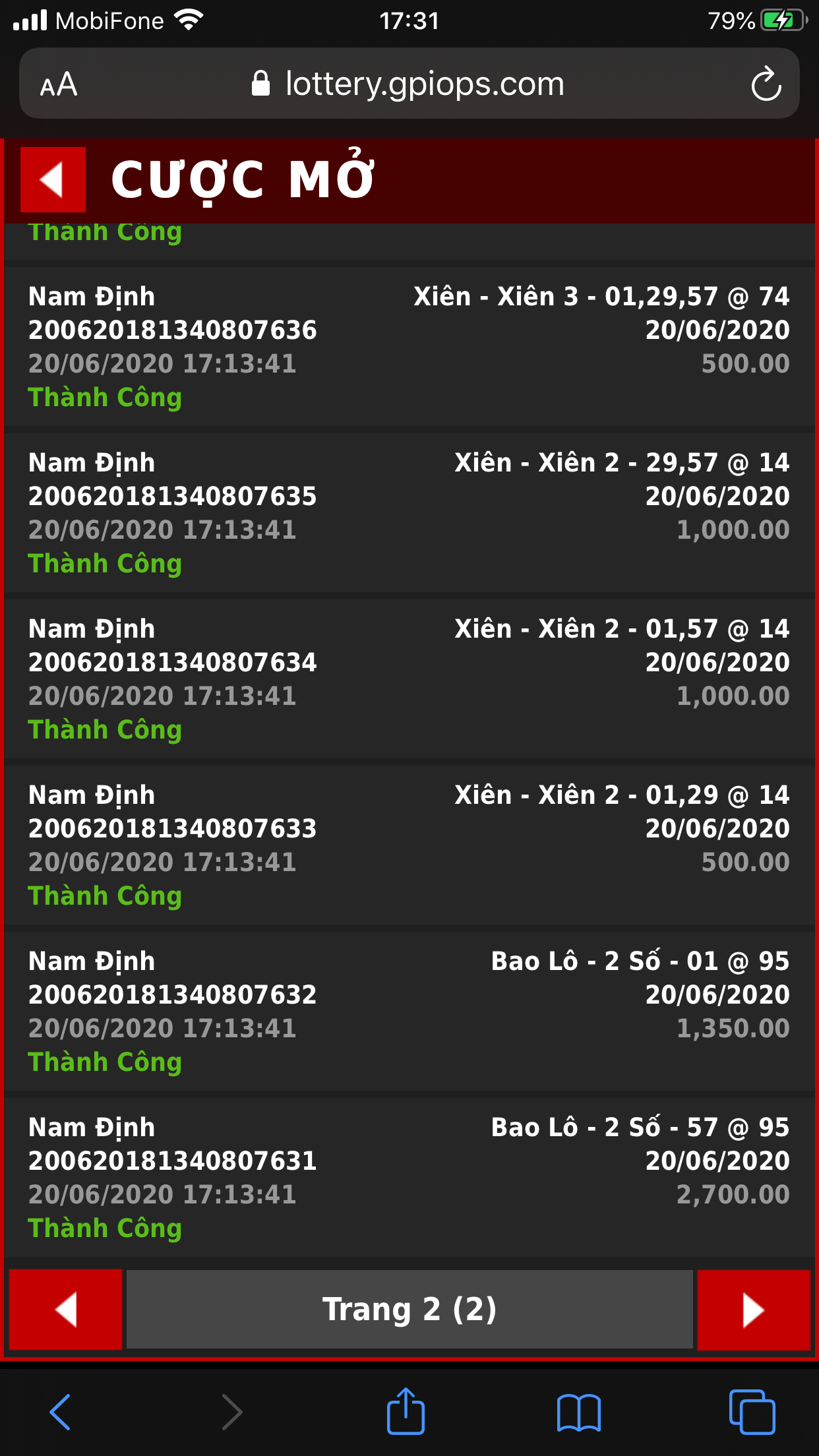
Task: Go to the next page of bets
Action: click(754, 1309)
